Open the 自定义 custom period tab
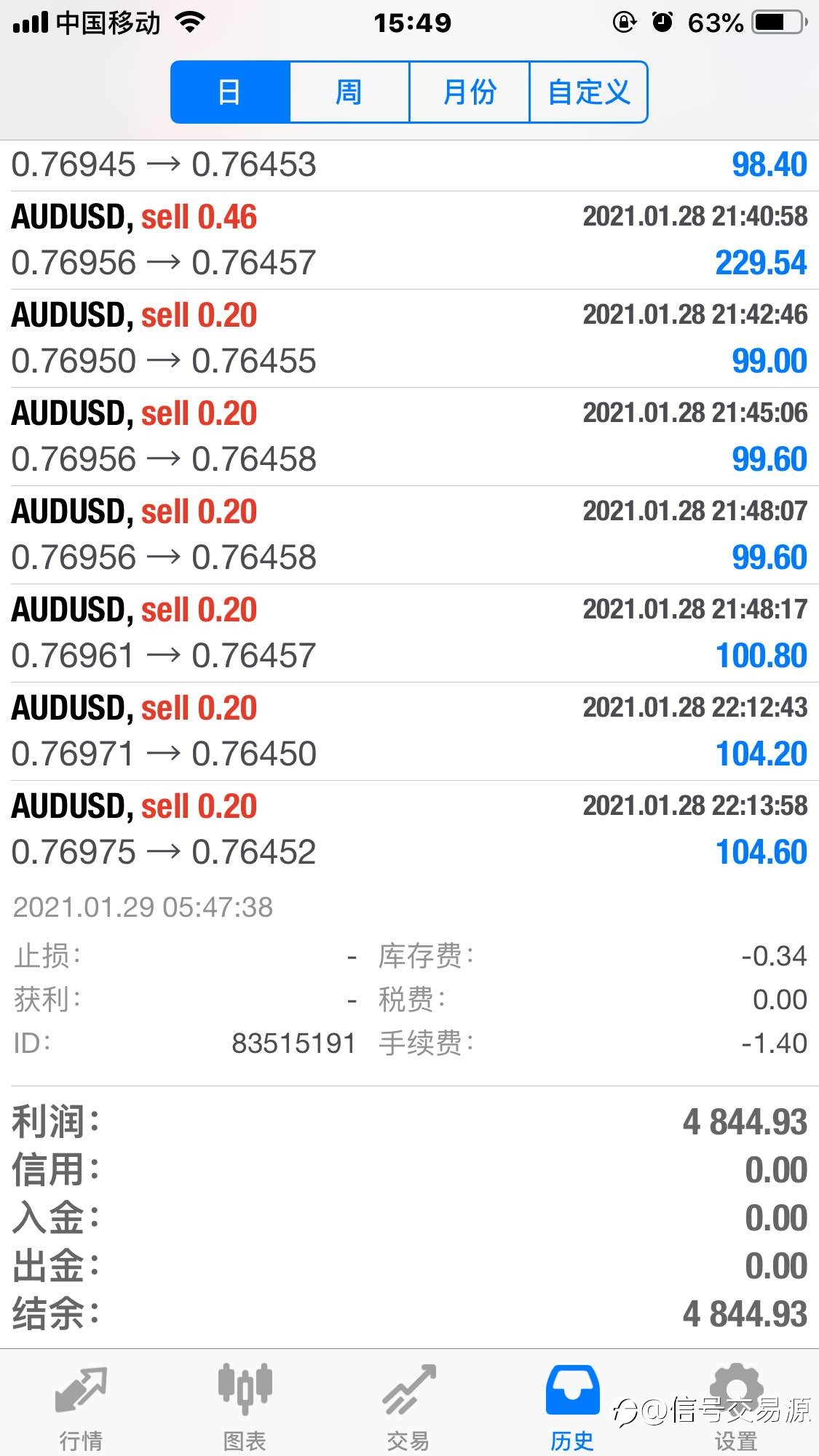 (x=588, y=92)
